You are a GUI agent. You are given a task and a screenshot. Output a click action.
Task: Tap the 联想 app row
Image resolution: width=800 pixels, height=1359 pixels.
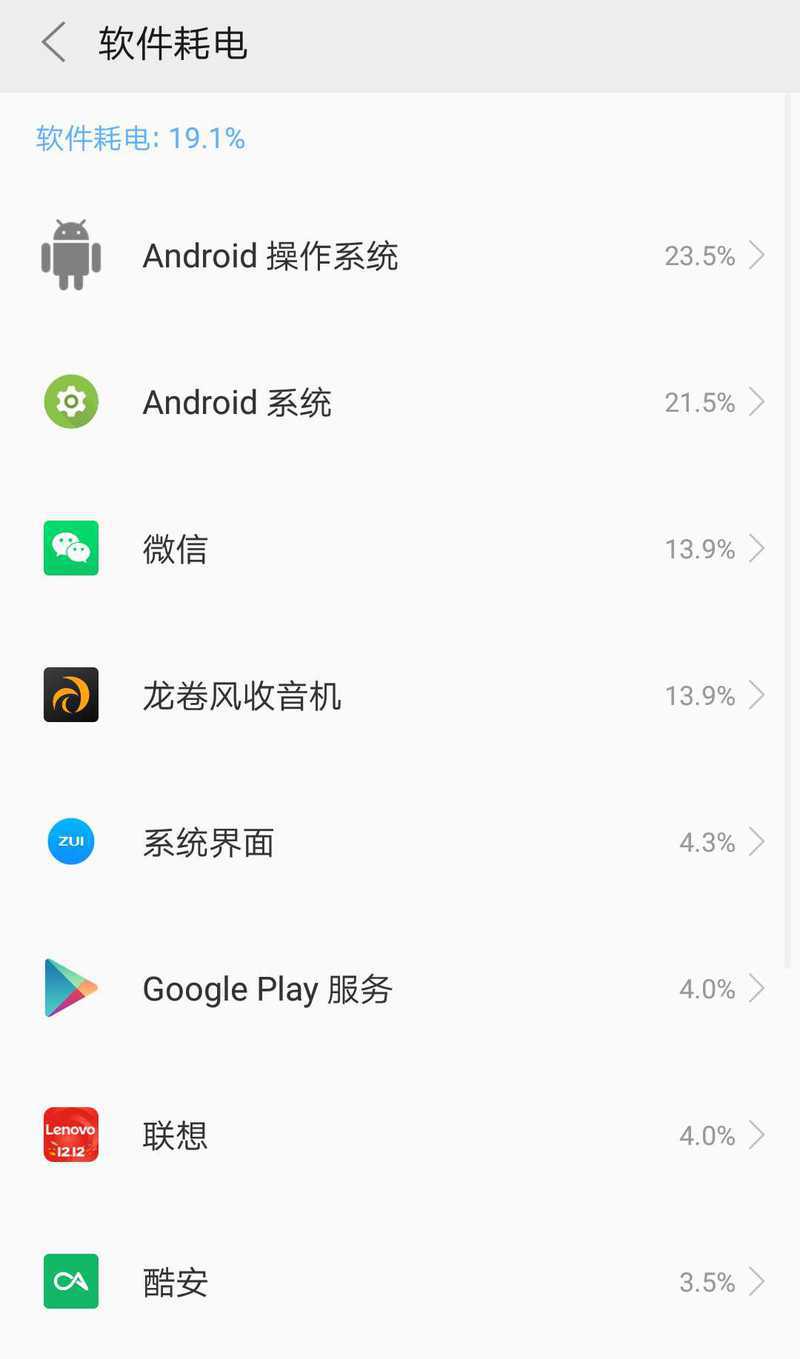pos(400,1135)
